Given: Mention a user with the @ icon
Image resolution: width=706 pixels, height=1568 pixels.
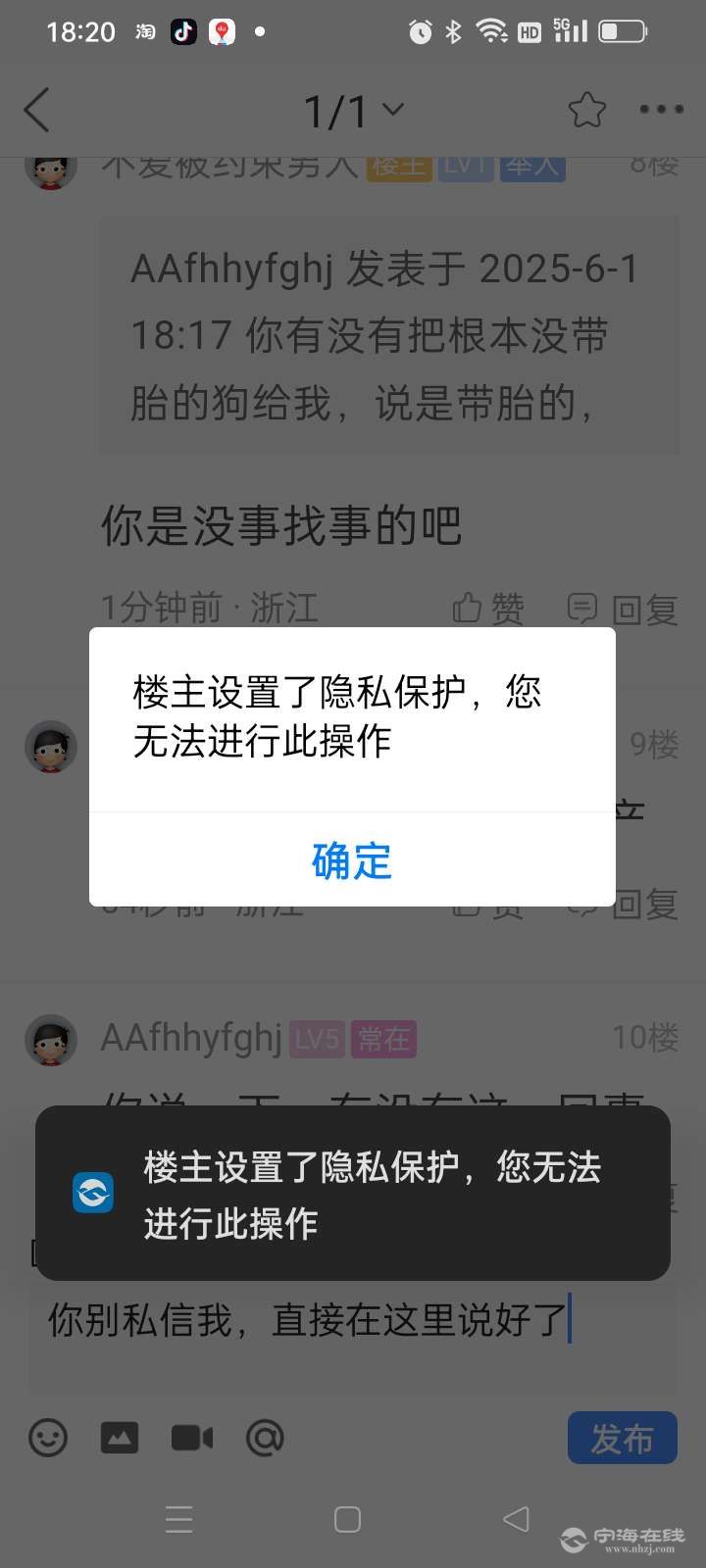Looking at the screenshot, I should point(265,1438).
